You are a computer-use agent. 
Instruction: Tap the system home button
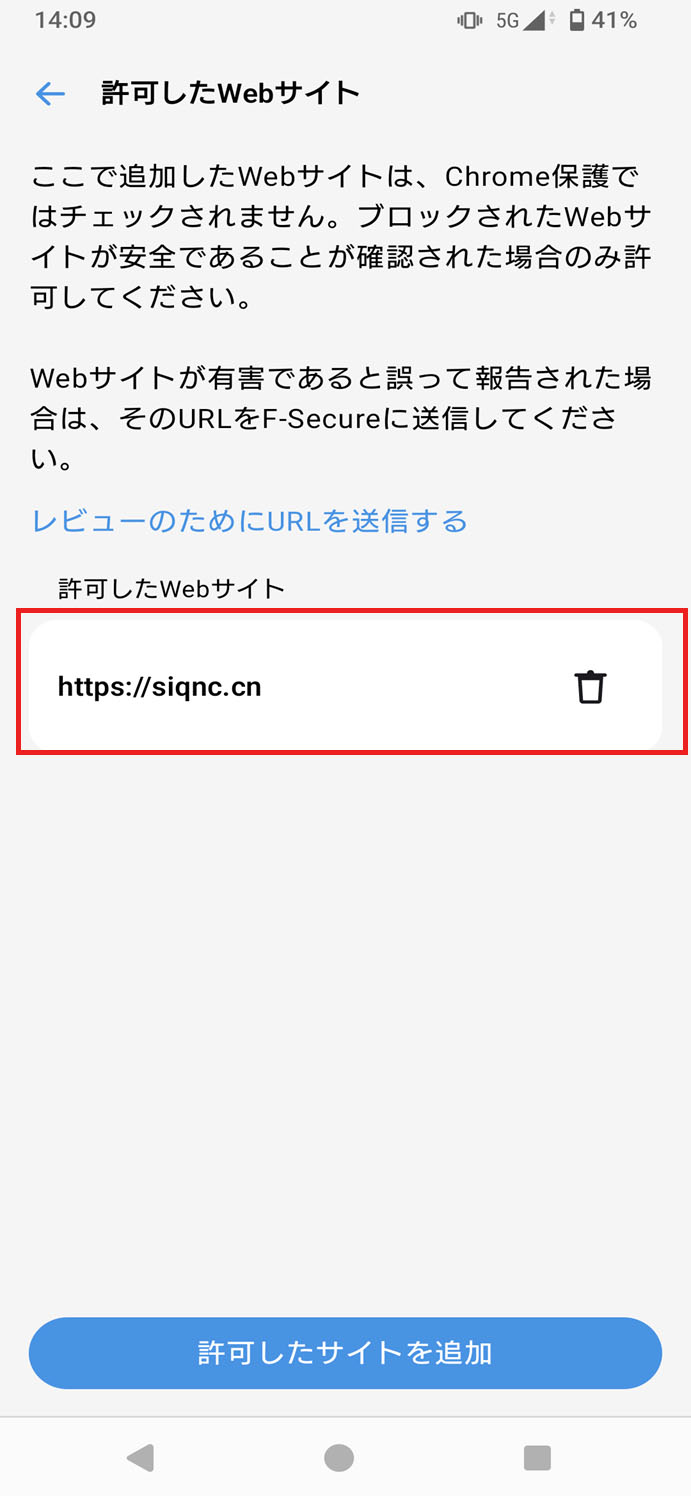pyautogui.click(x=339, y=1458)
